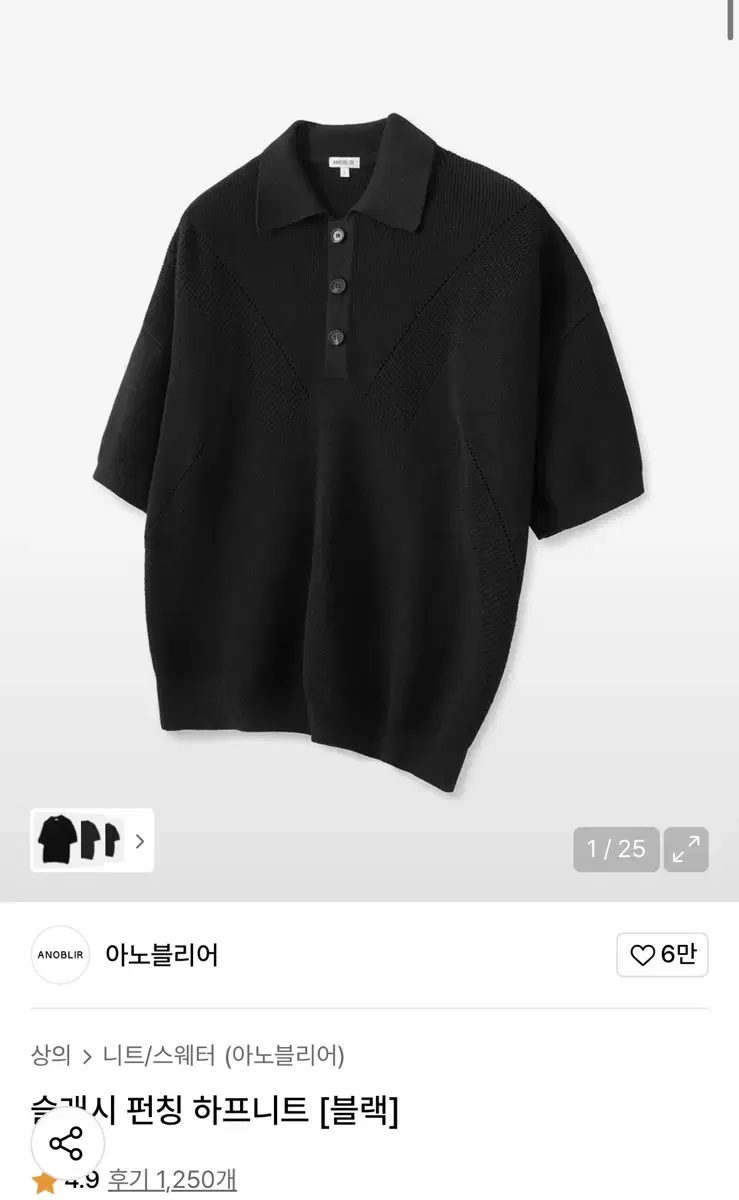The height and width of the screenshot is (1200, 739).
Task: Toggle the 6만 favorite heart button
Action: (x=660, y=957)
